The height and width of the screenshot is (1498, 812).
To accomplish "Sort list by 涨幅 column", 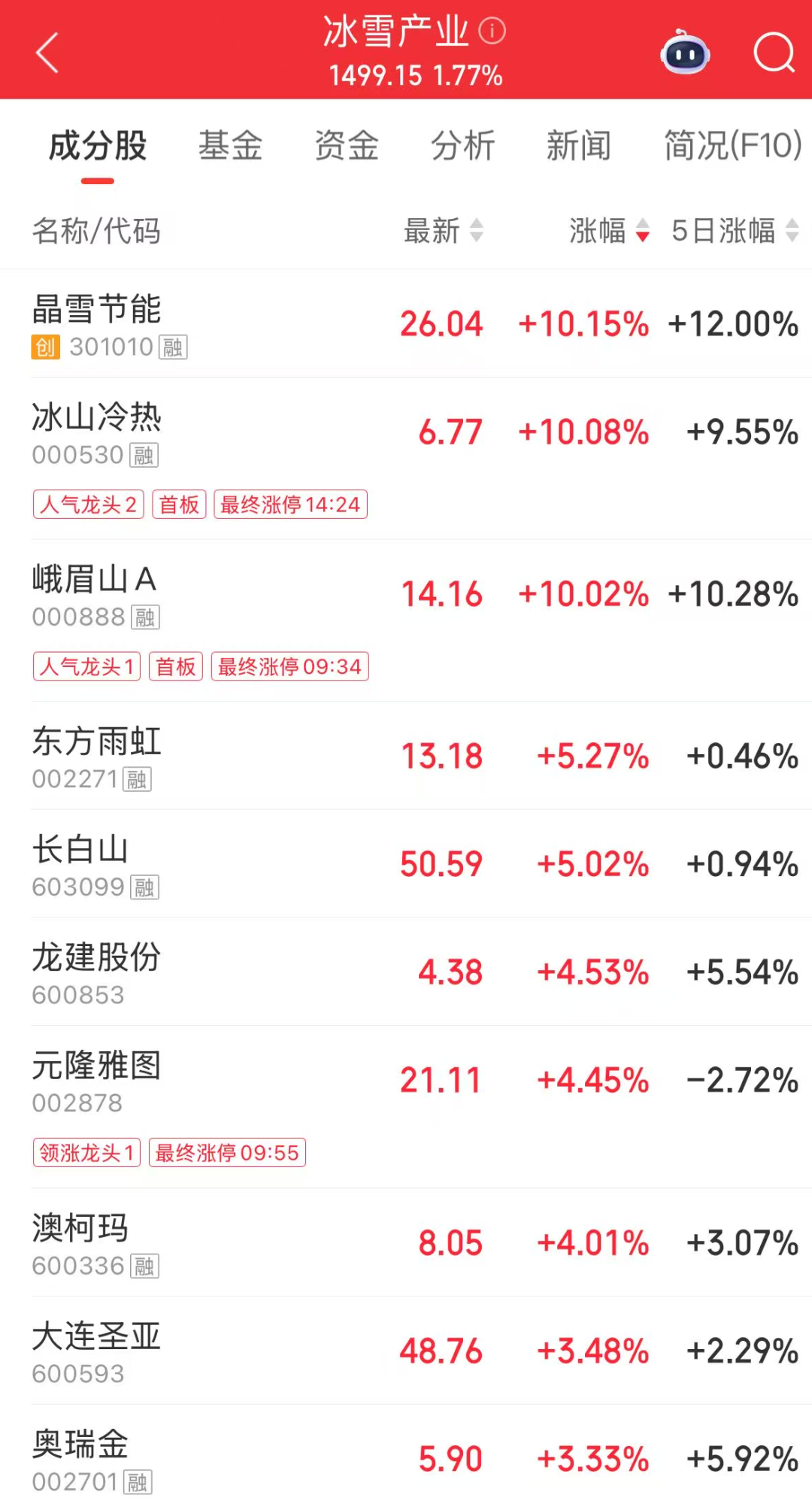I will tap(608, 231).
